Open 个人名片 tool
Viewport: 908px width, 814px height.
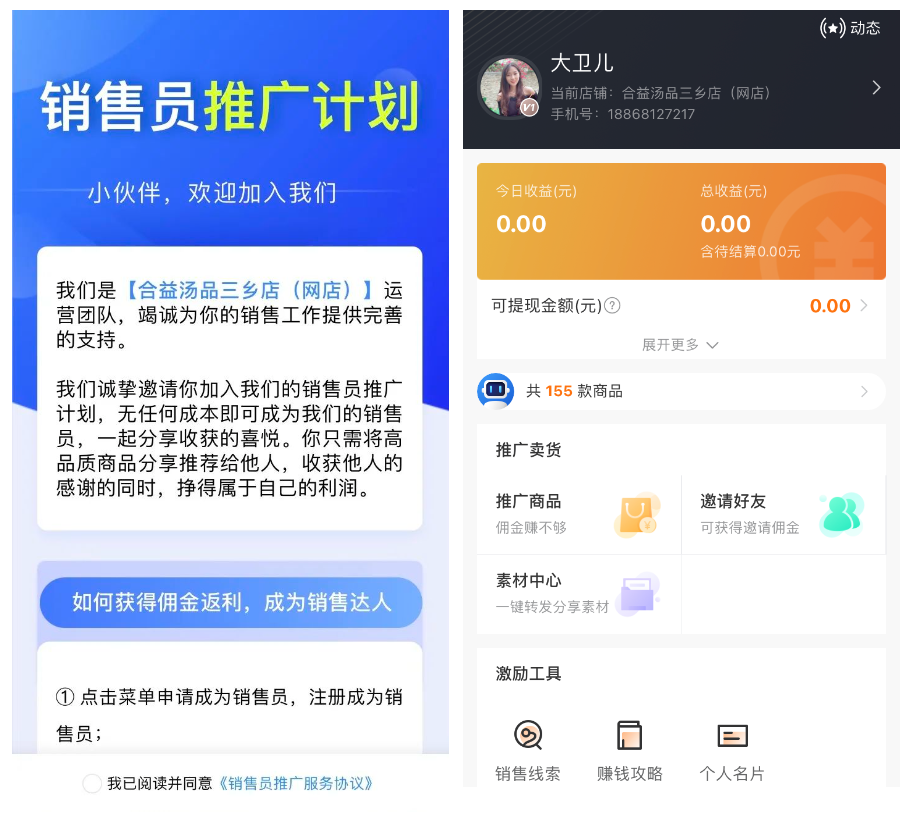click(x=732, y=750)
